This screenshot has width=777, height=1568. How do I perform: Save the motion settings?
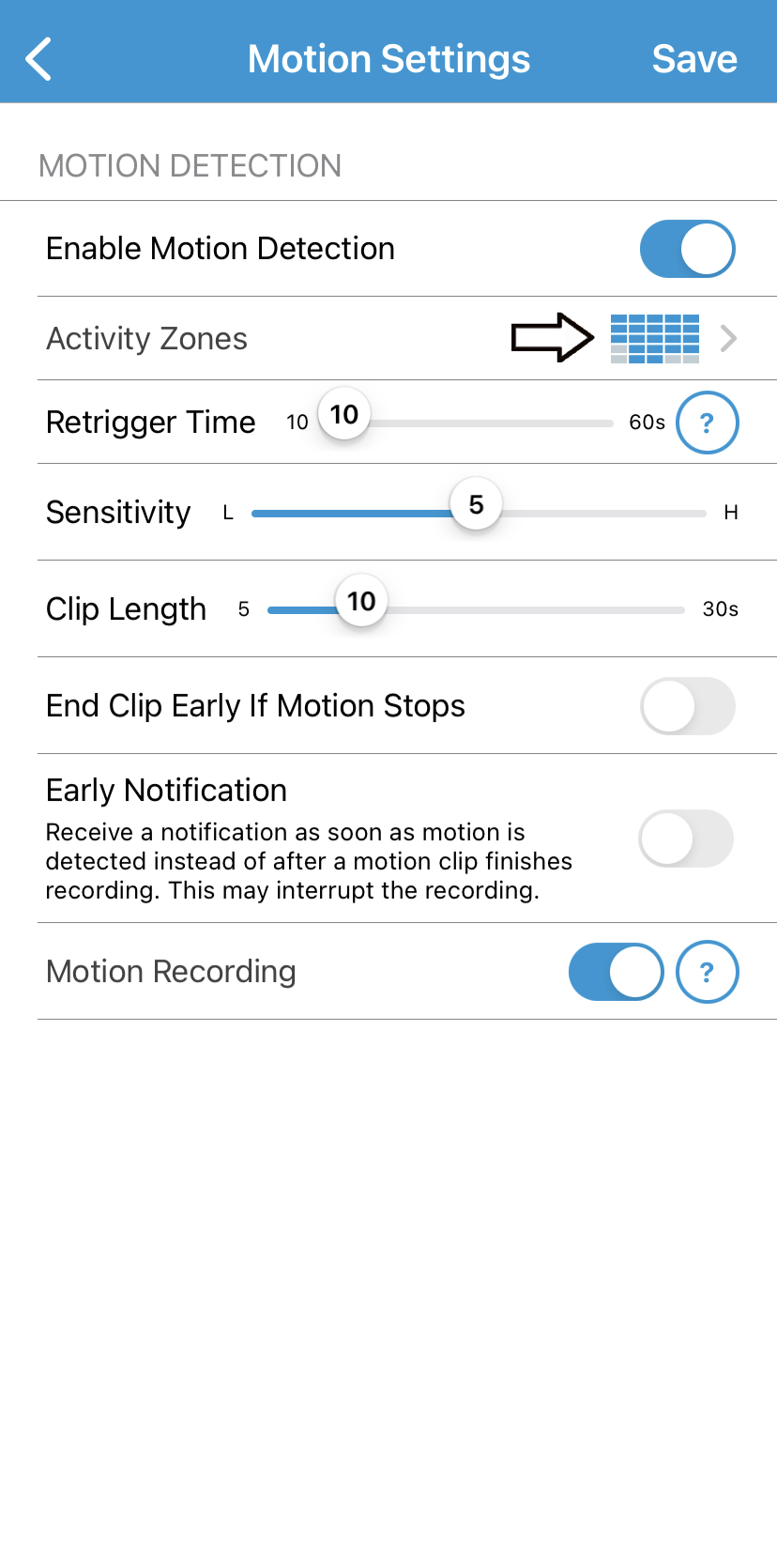coord(693,59)
